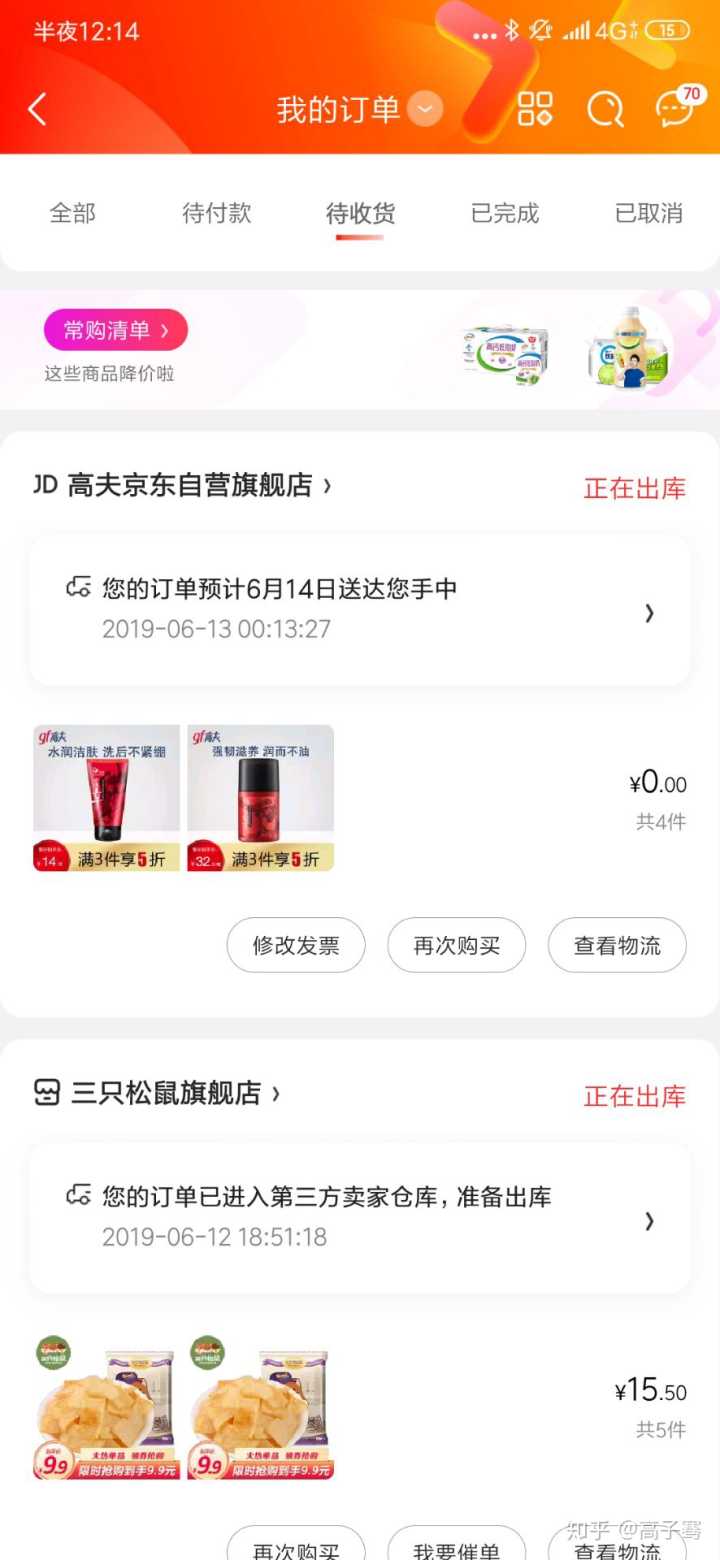Open delivery status 预计6月14日送达

click(x=359, y=610)
